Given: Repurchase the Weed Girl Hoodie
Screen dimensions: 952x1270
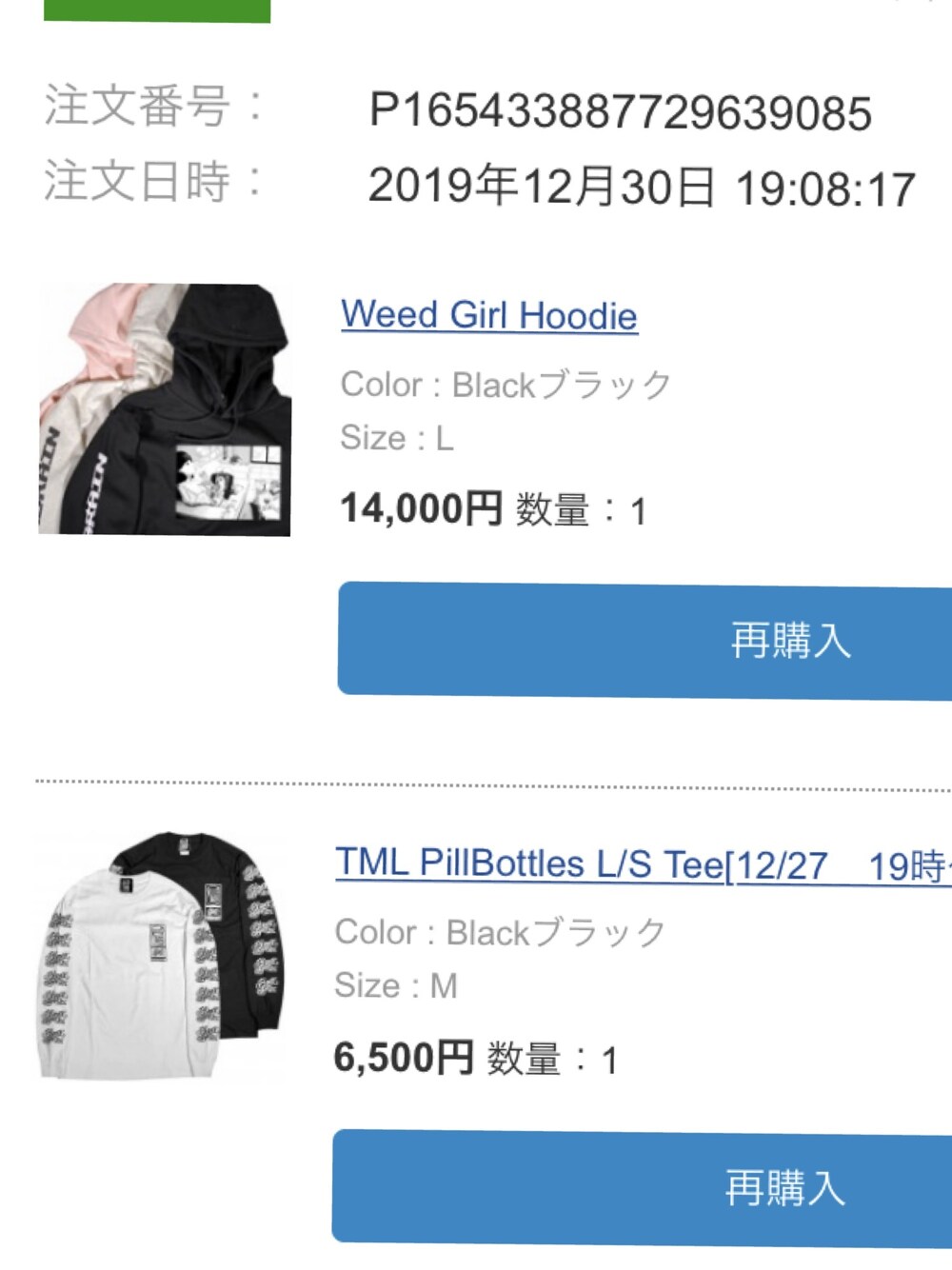Looking at the screenshot, I should (x=645, y=639).
